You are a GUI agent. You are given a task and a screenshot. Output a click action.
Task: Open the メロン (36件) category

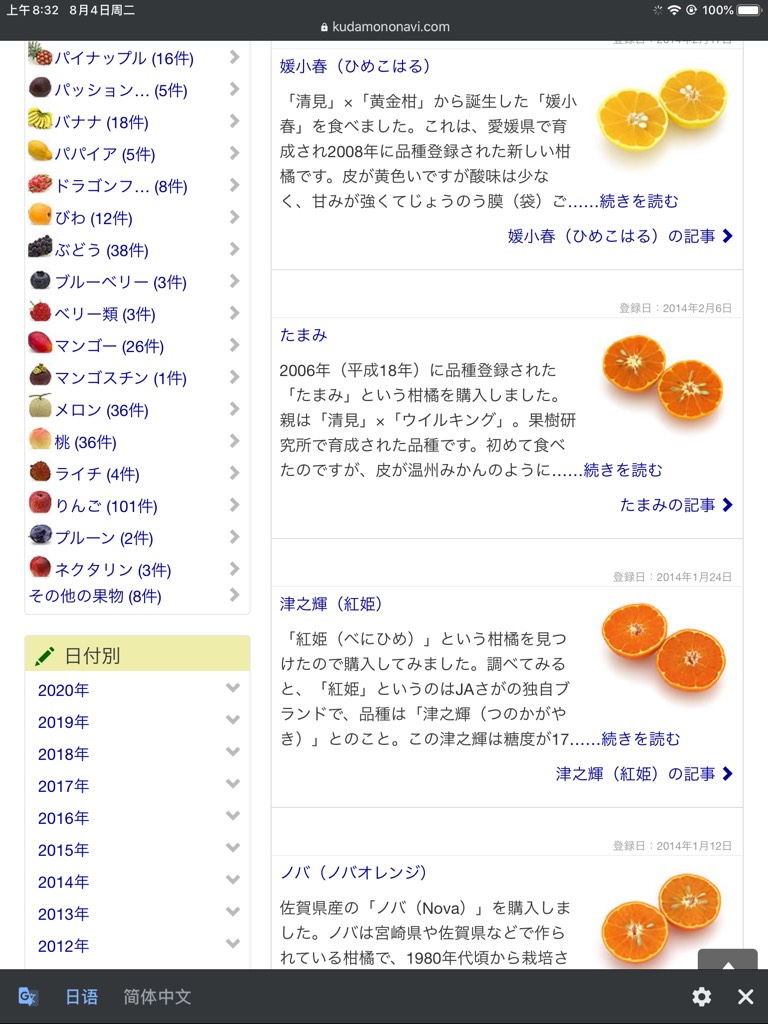point(101,410)
